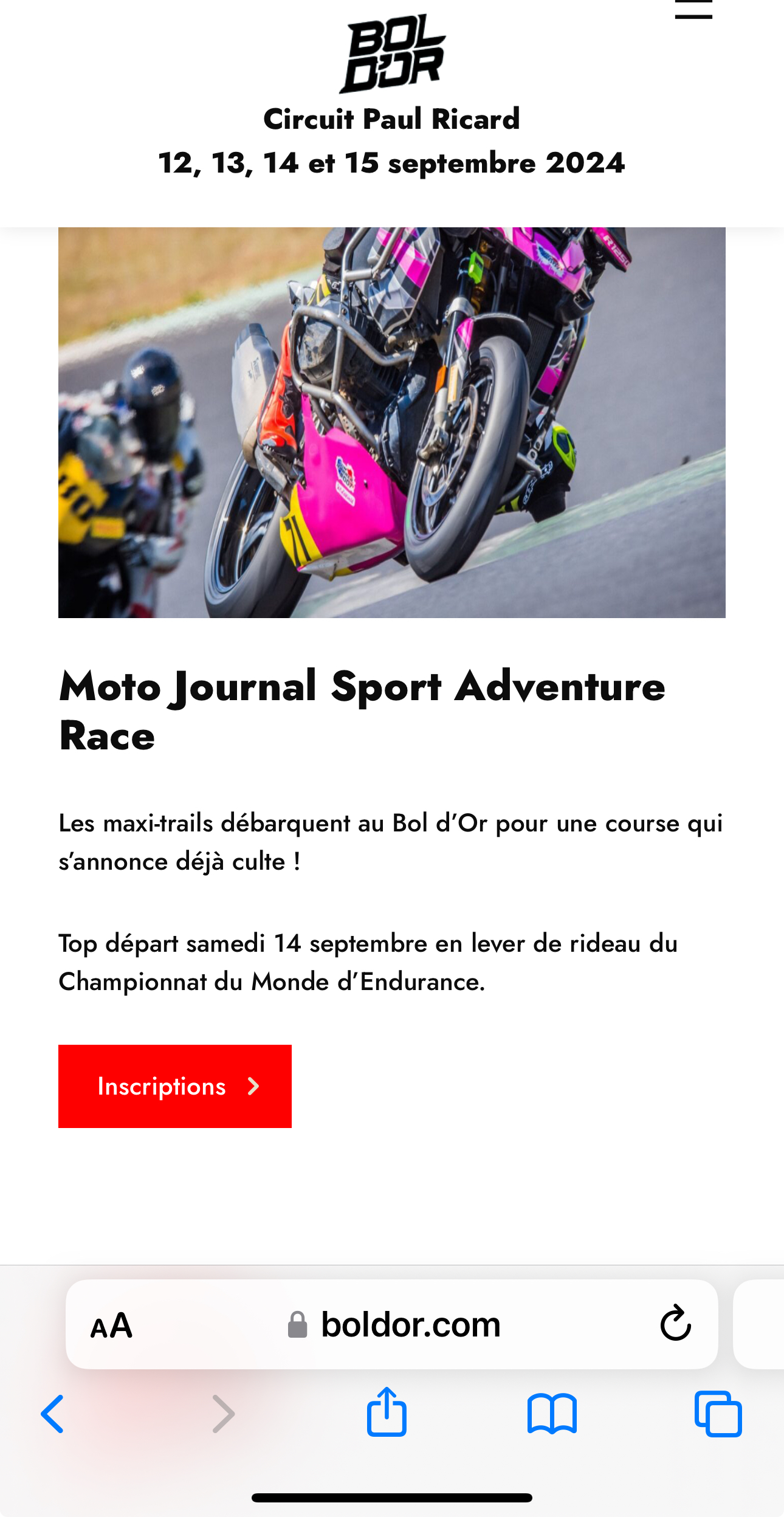Reload the boldor.com page
The height and width of the screenshot is (1517, 784).
click(x=675, y=1323)
